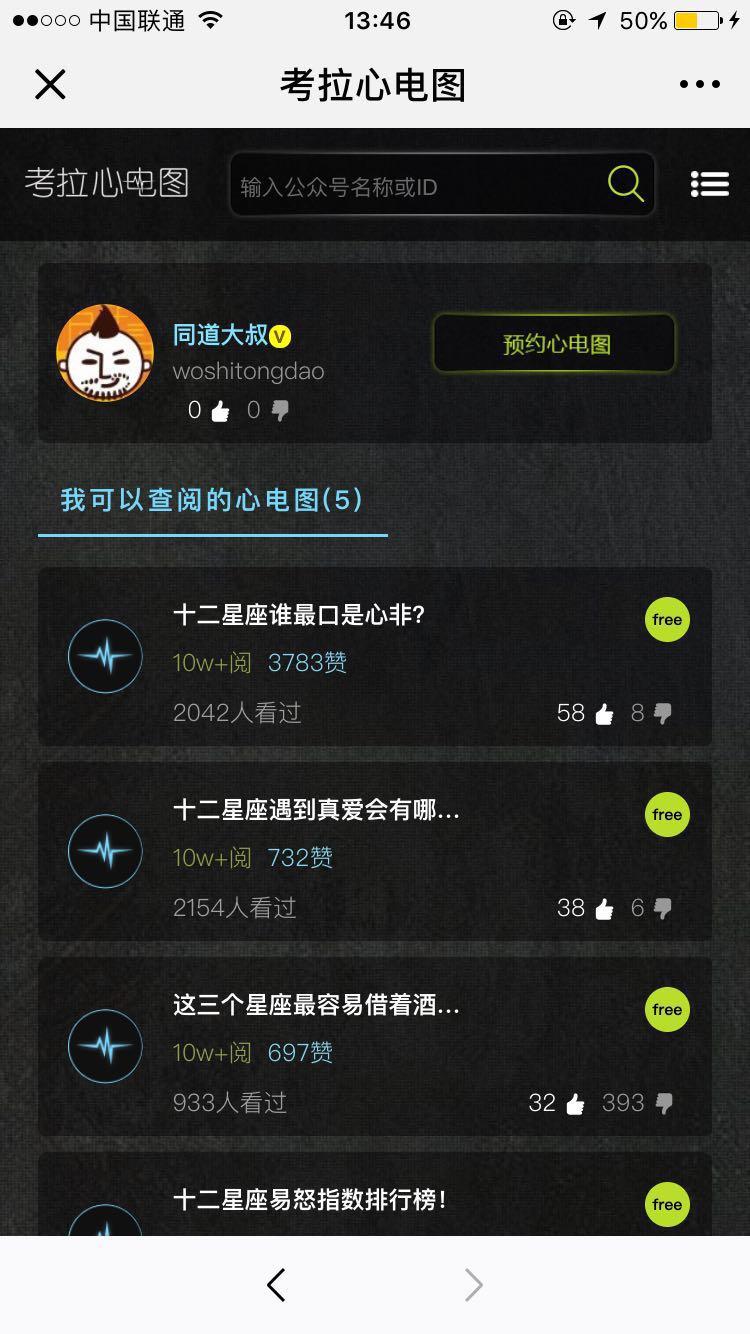Close the 考拉心电图 web page
The image size is (750, 1334).
[50, 85]
